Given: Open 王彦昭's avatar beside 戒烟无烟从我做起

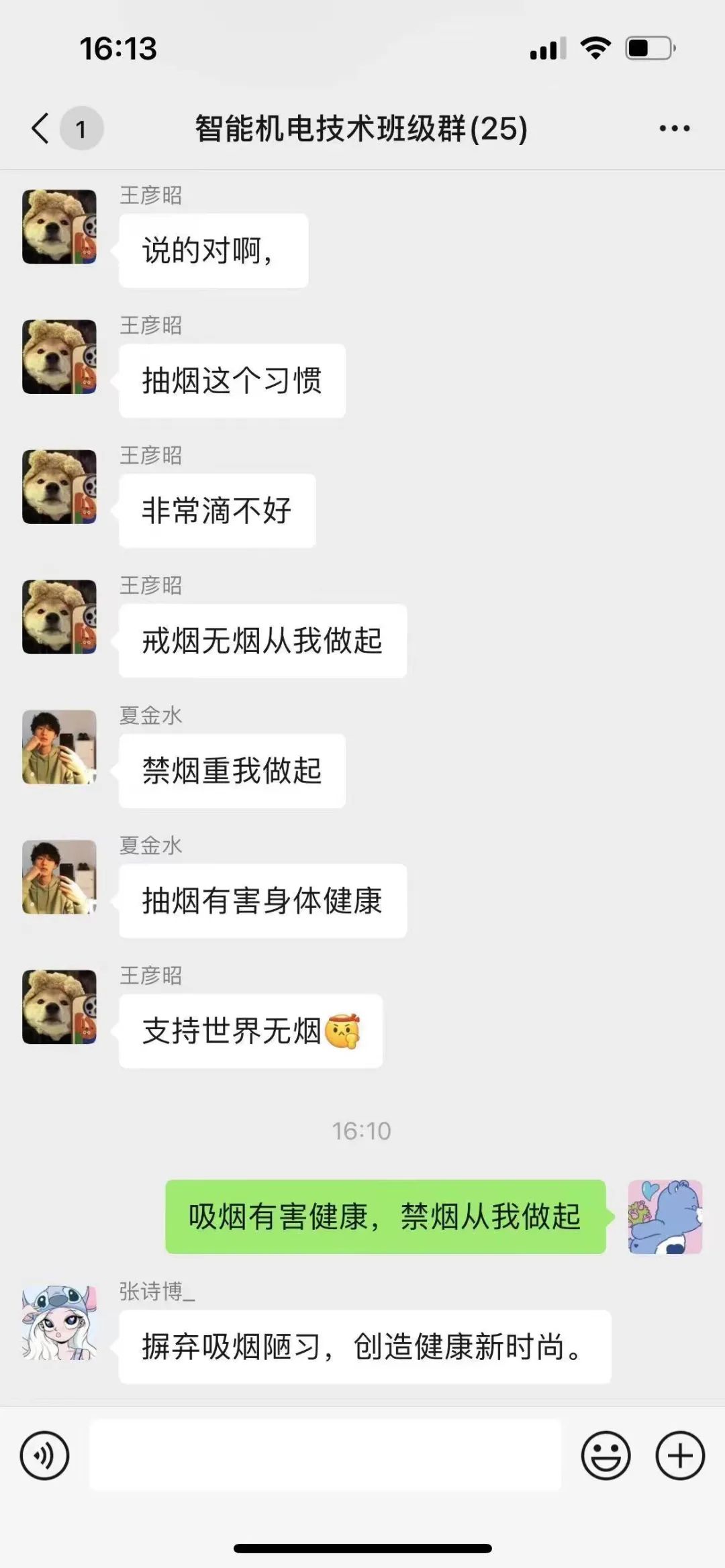Looking at the screenshot, I should click(59, 617).
